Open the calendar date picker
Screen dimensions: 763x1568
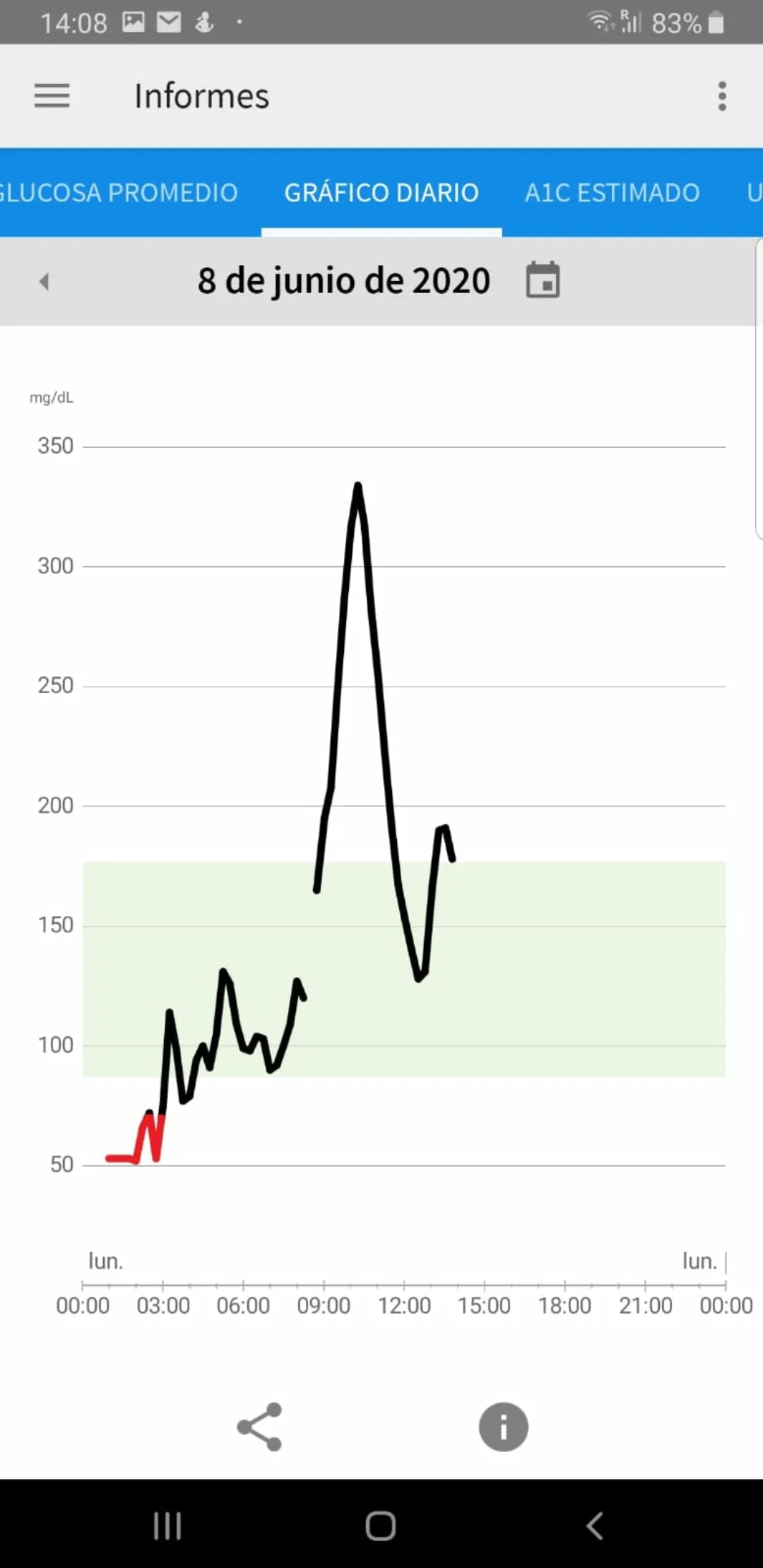click(543, 280)
